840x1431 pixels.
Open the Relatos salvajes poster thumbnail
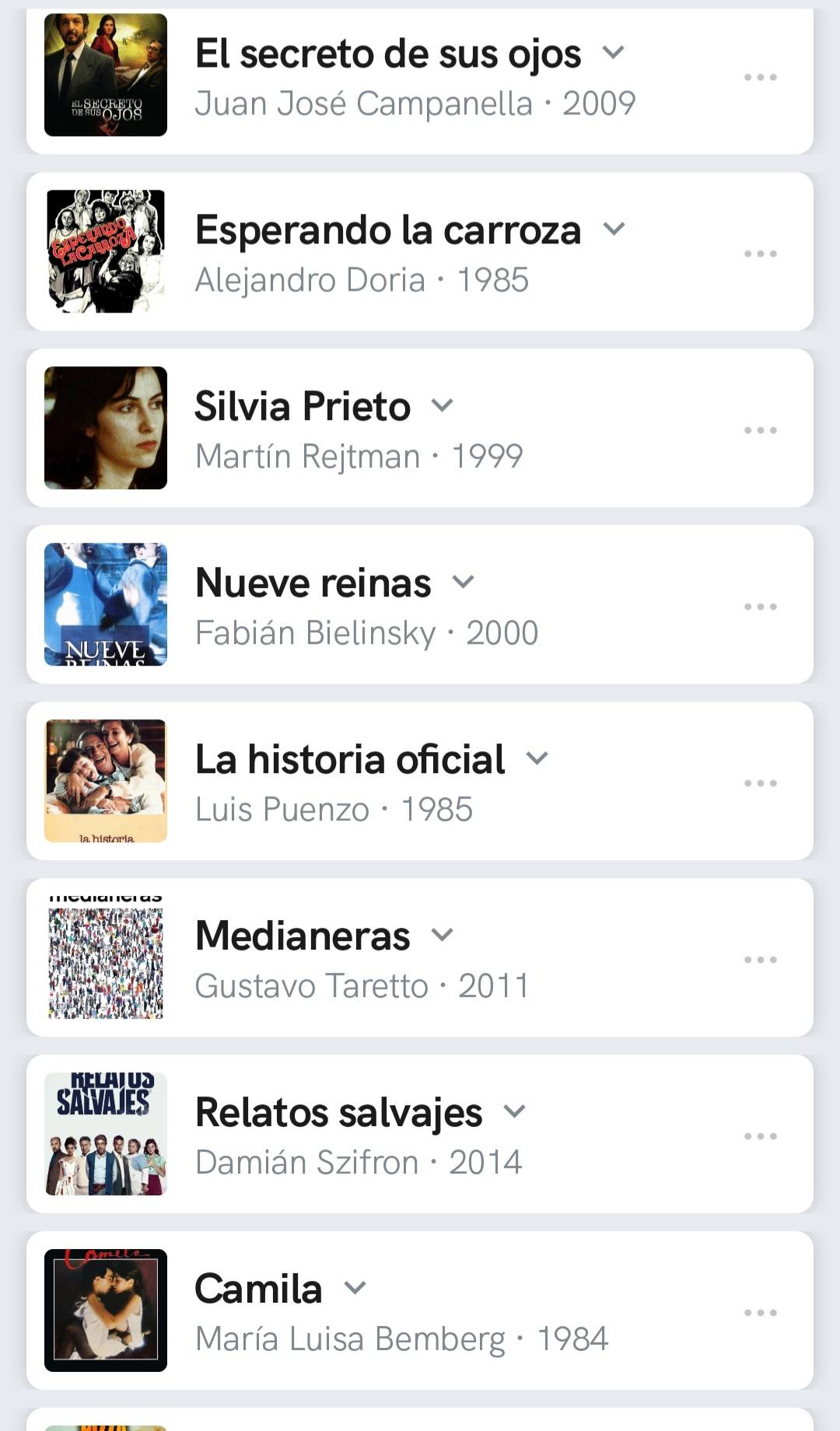(x=106, y=1134)
